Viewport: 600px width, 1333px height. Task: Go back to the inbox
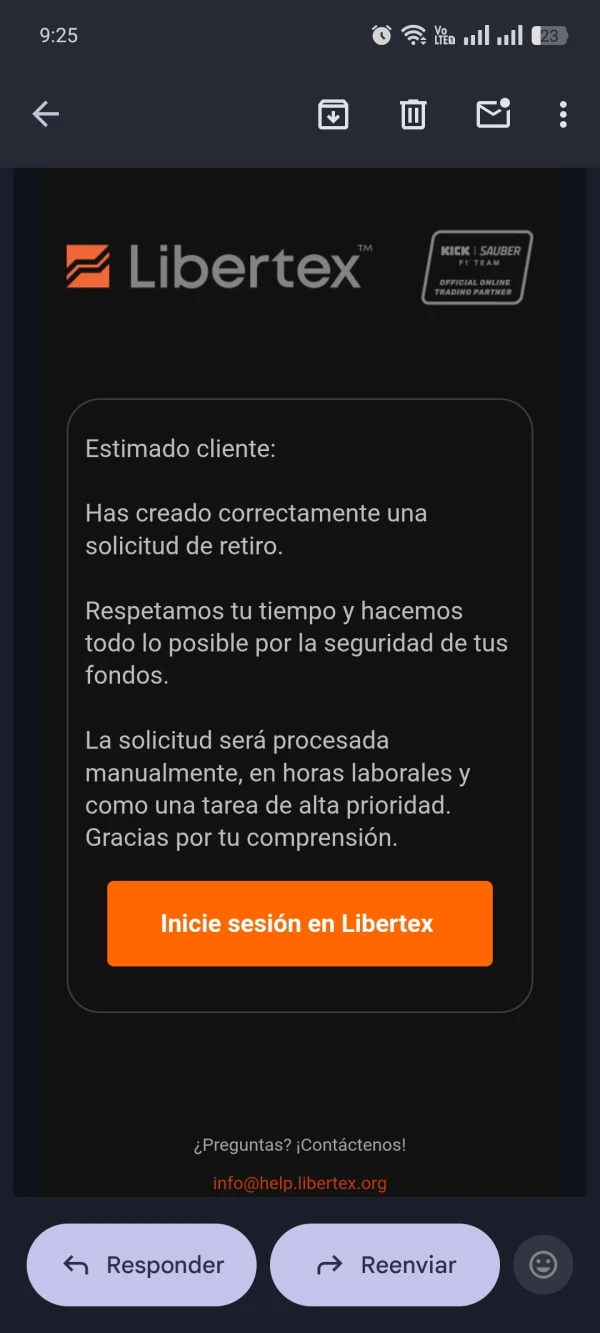coord(46,114)
